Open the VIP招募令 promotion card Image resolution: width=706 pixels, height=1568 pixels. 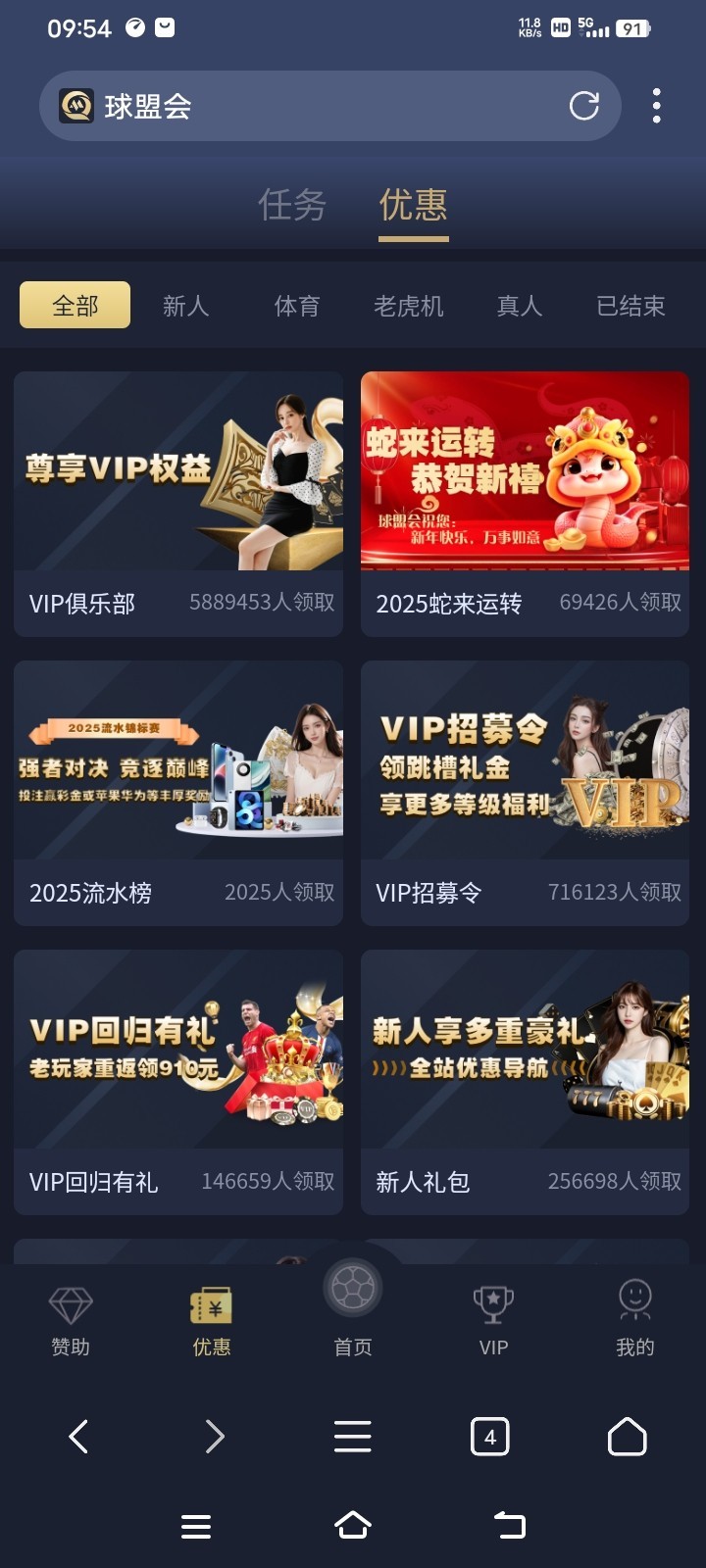[x=525, y=792]
